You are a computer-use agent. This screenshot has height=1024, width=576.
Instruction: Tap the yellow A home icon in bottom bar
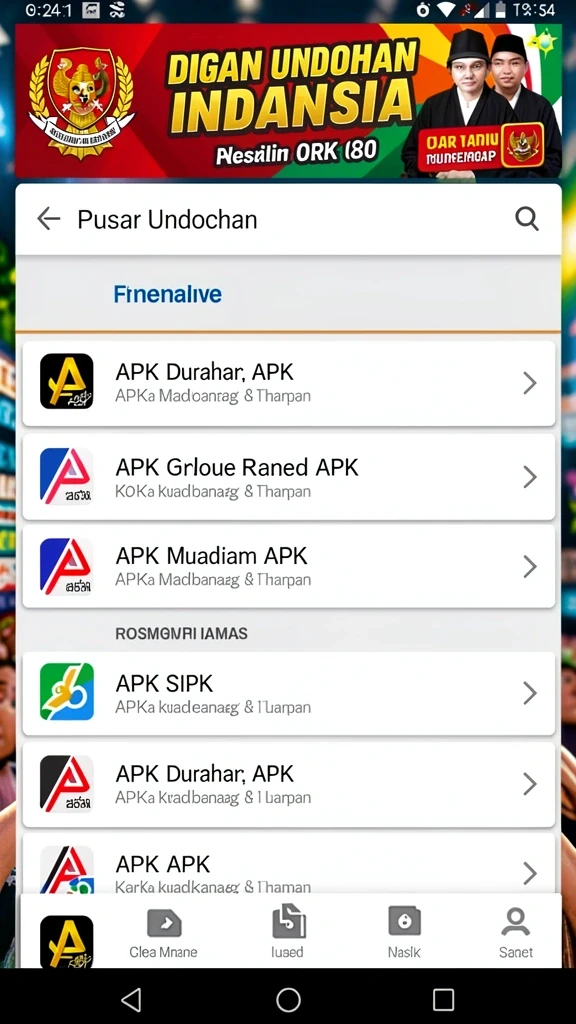click(x=67, y=940)
